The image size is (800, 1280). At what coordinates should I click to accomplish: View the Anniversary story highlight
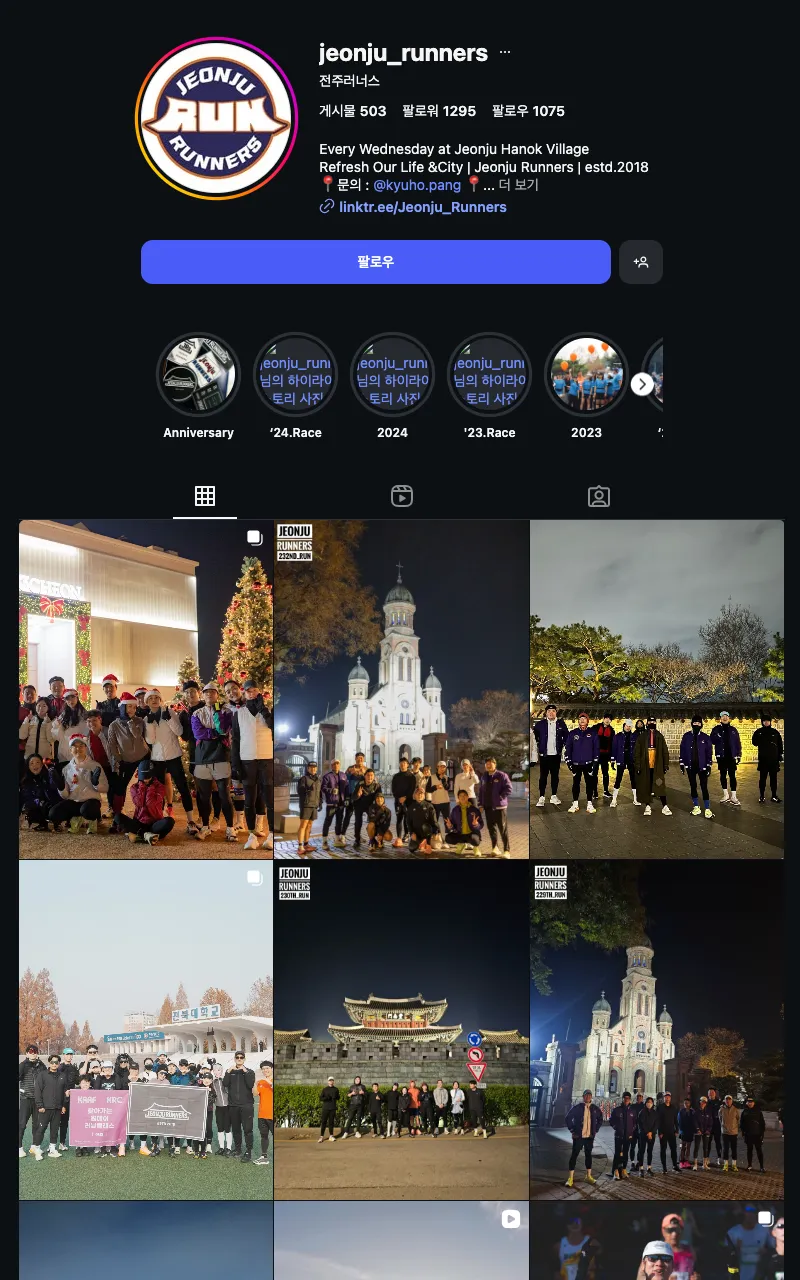(x=198, y=375)
